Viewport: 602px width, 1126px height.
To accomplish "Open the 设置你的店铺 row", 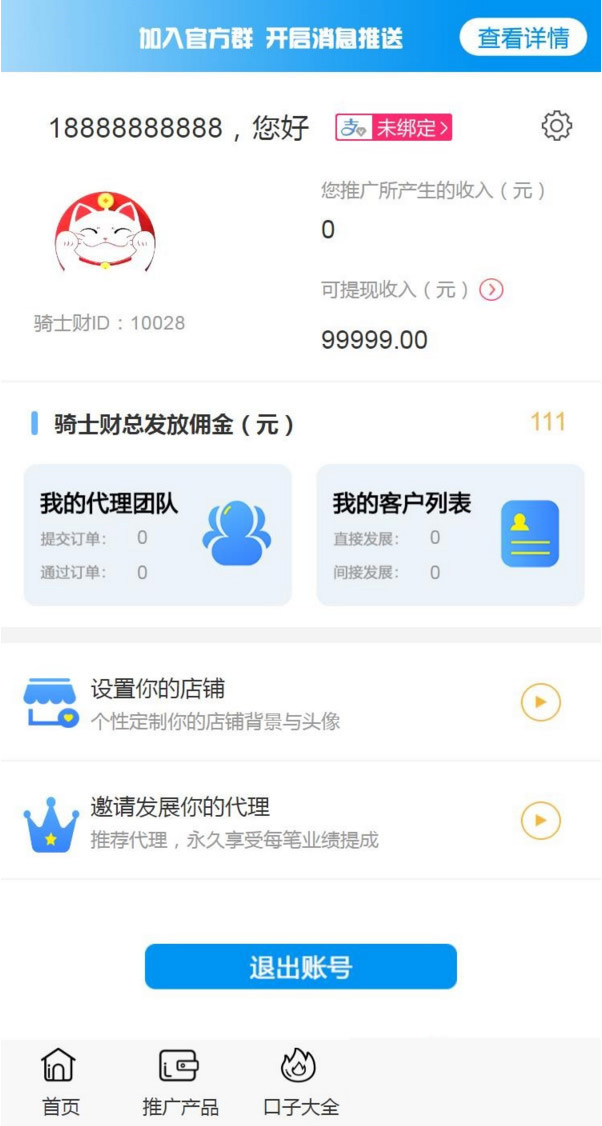I will pyautogui.click(x=300, y=703).
